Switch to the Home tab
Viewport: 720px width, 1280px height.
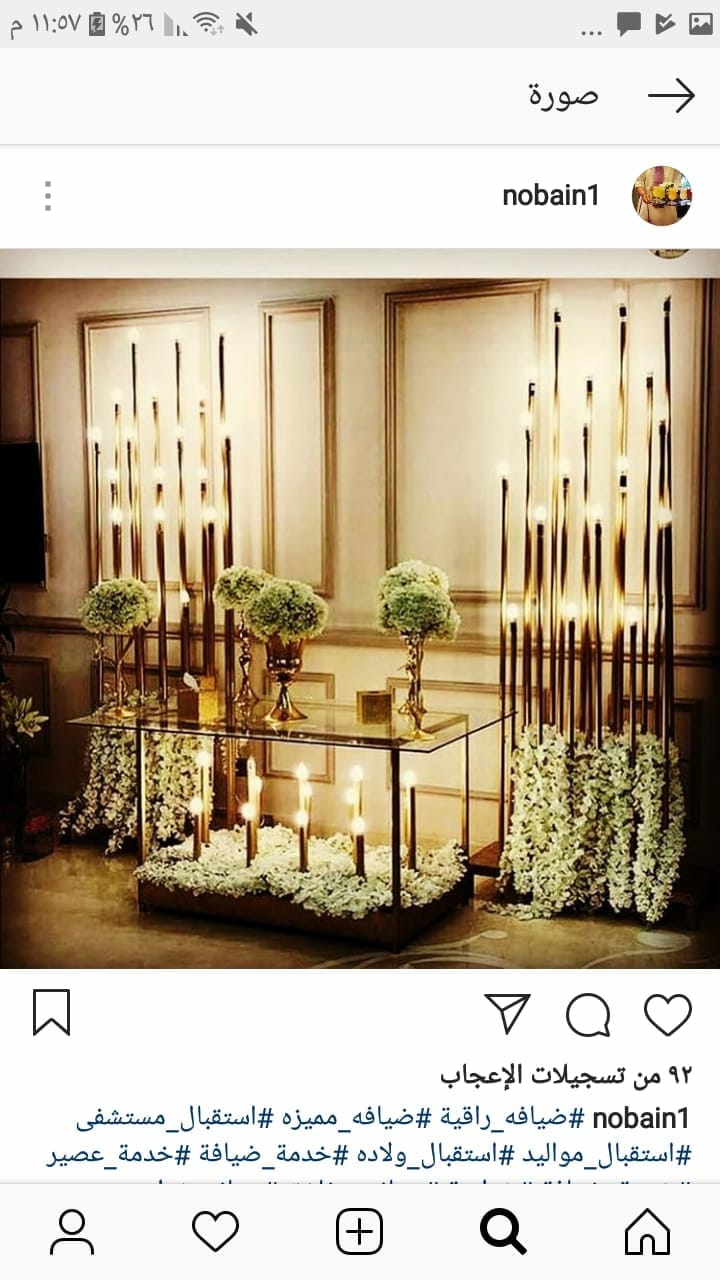point(647,1231)
